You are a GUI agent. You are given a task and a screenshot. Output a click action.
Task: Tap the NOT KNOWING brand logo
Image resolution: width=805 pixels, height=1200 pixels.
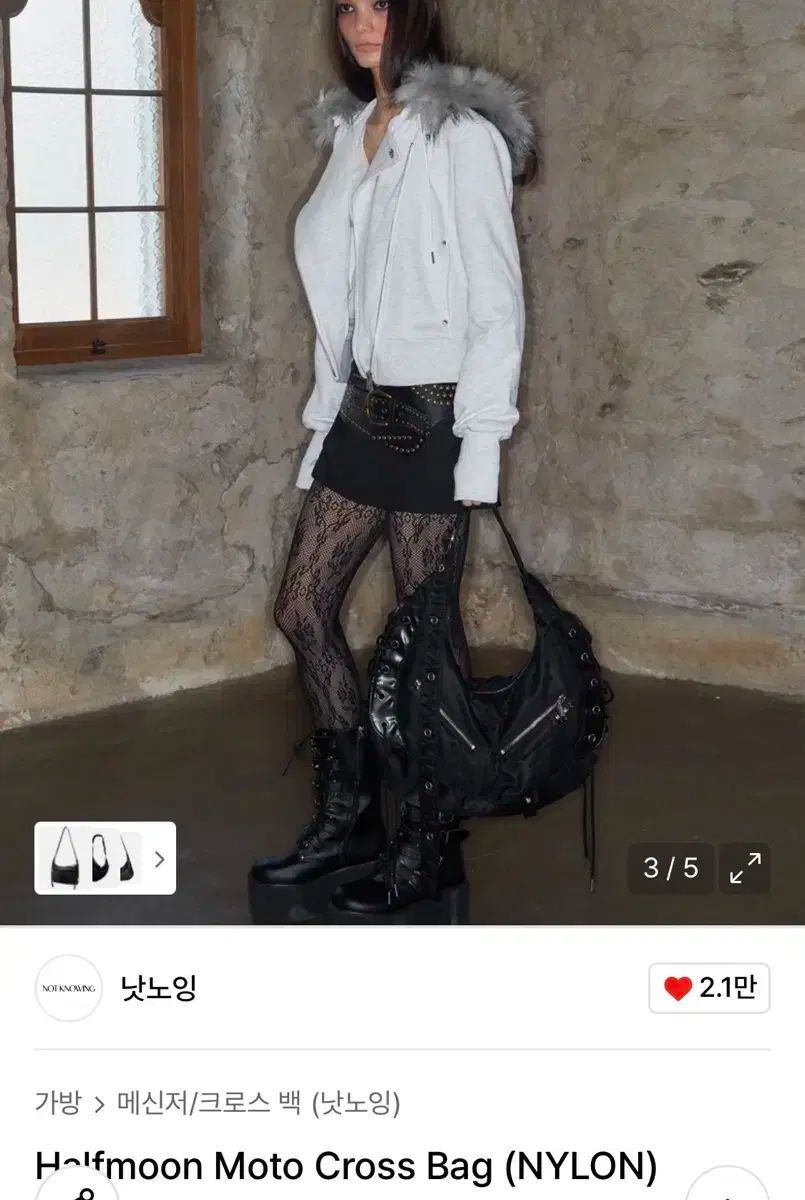68,988
